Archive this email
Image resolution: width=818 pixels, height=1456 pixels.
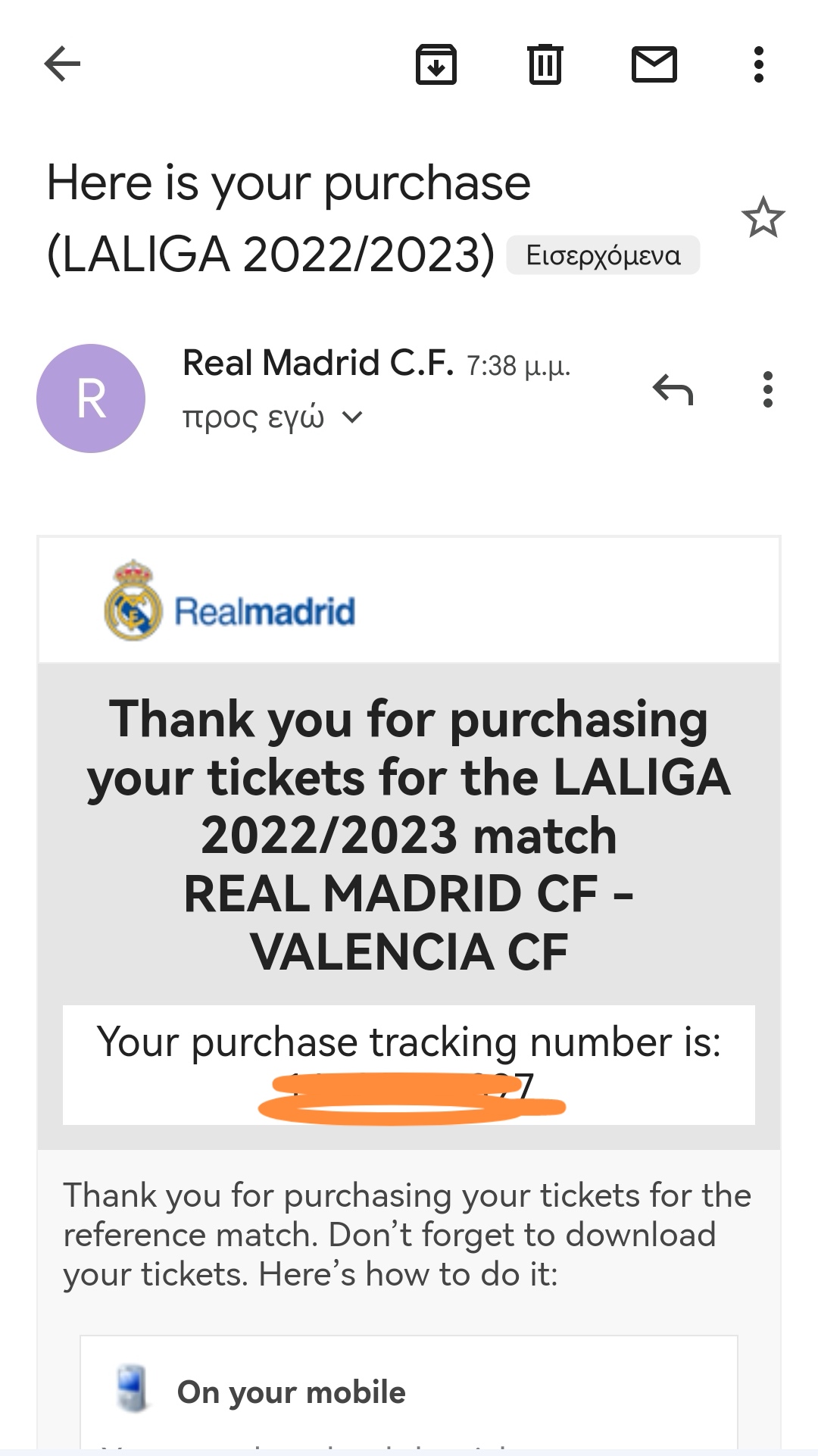[436, 64]
